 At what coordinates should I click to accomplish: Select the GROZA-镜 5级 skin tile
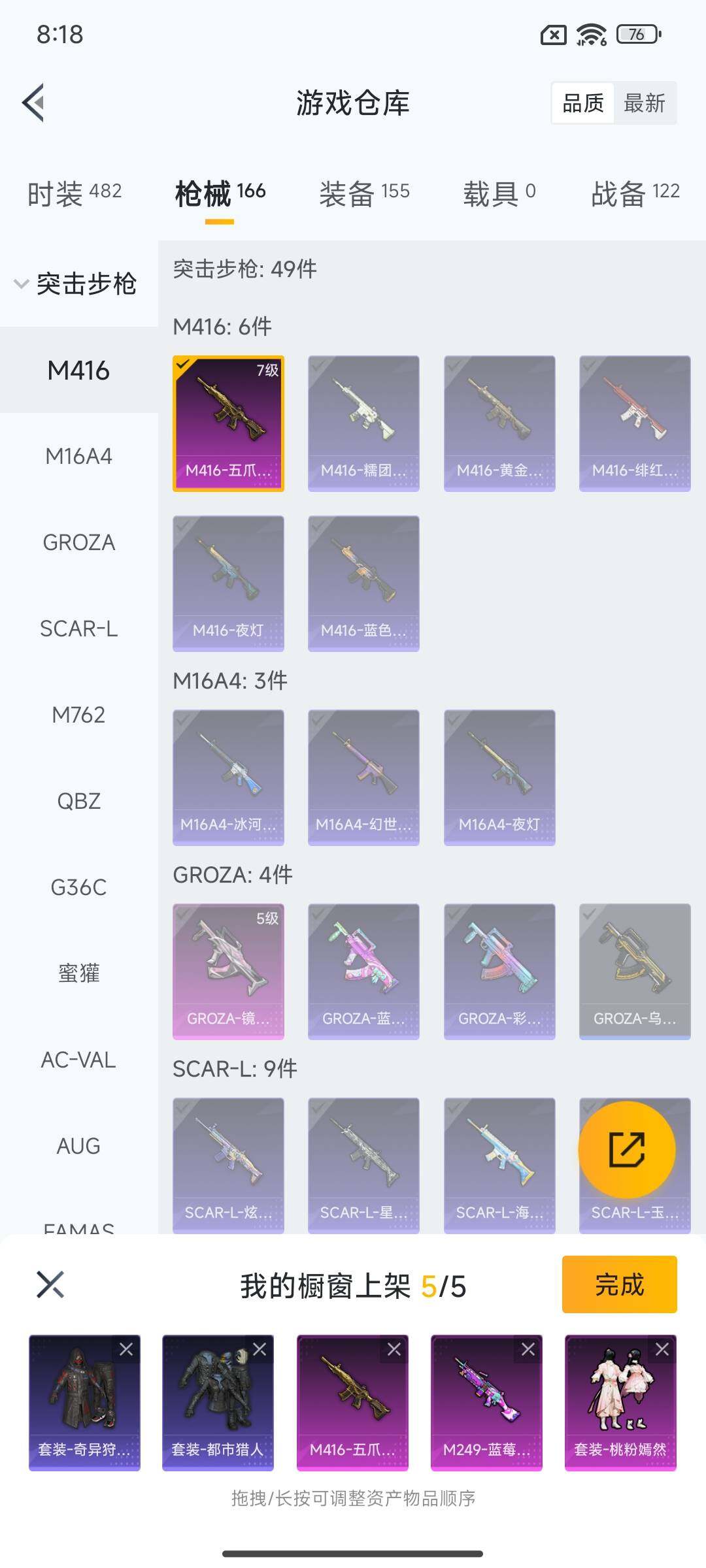(x=228, y=971)
